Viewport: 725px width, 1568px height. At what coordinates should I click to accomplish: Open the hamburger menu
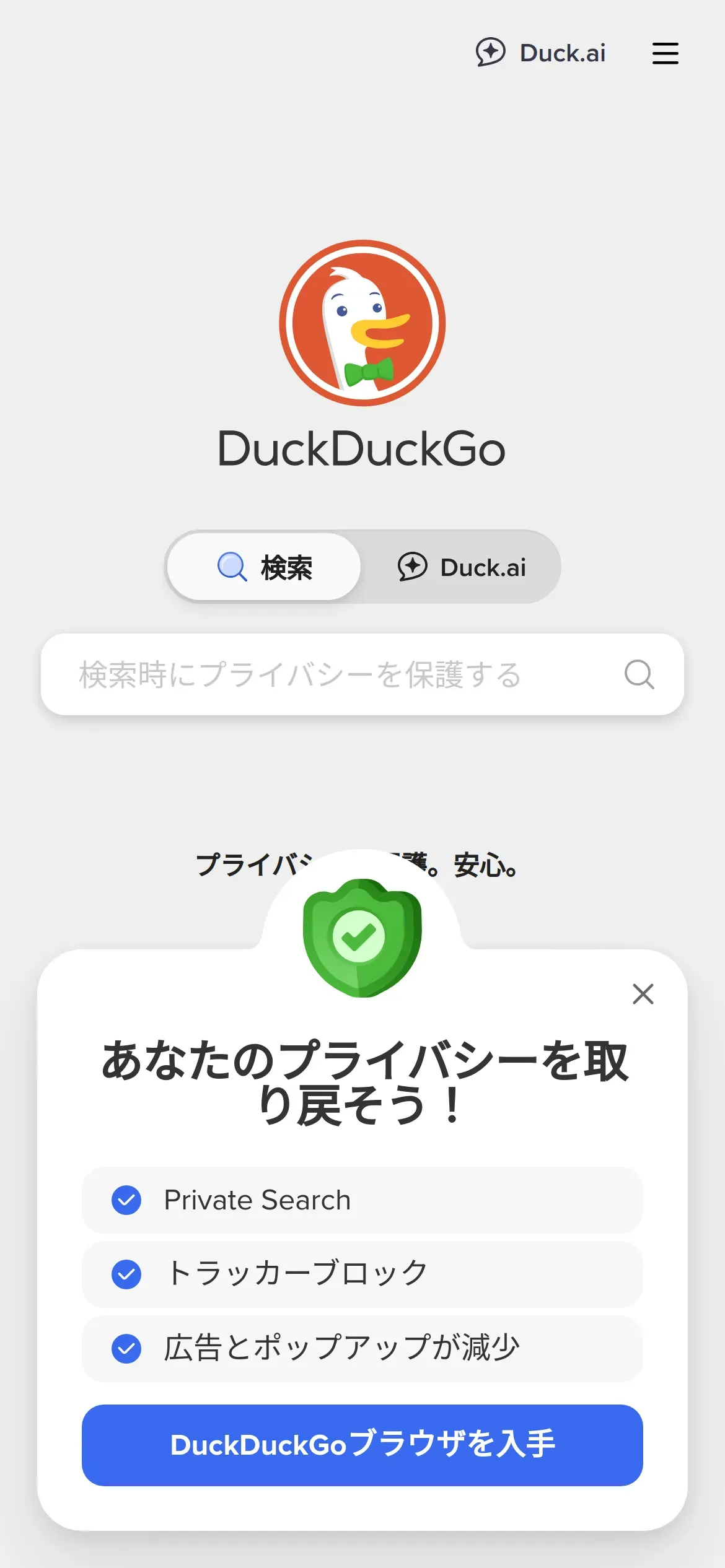coord(665,53)
